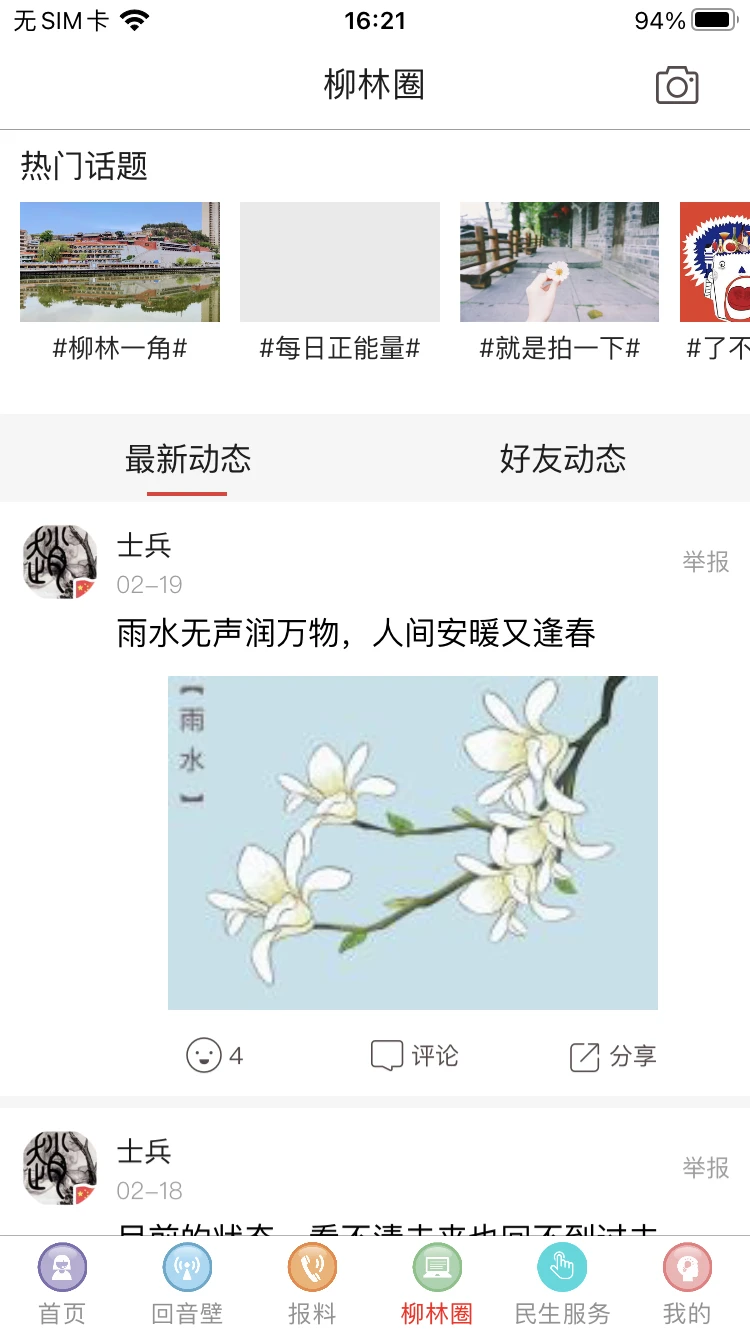This screenshot has width=750, height=1334.
Task: View the 雨水 magnolia illustration
Action: (412, 843)
